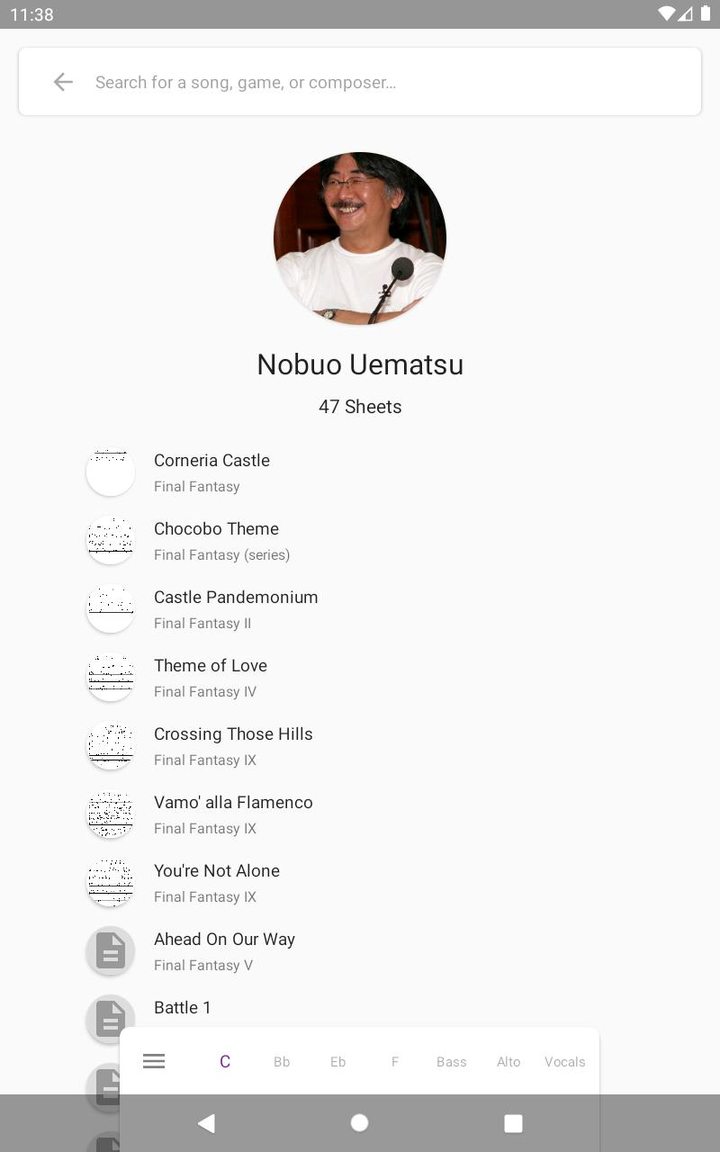Switch to the F instrument key
This screenshot has height=1152, width=720.
(x=395, y=1062)
